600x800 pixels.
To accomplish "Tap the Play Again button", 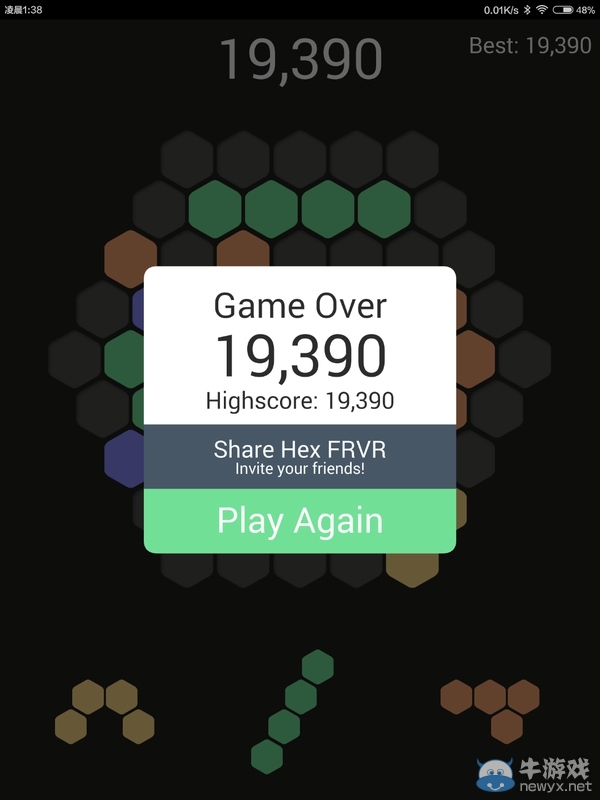I will [x=300, y=521].
